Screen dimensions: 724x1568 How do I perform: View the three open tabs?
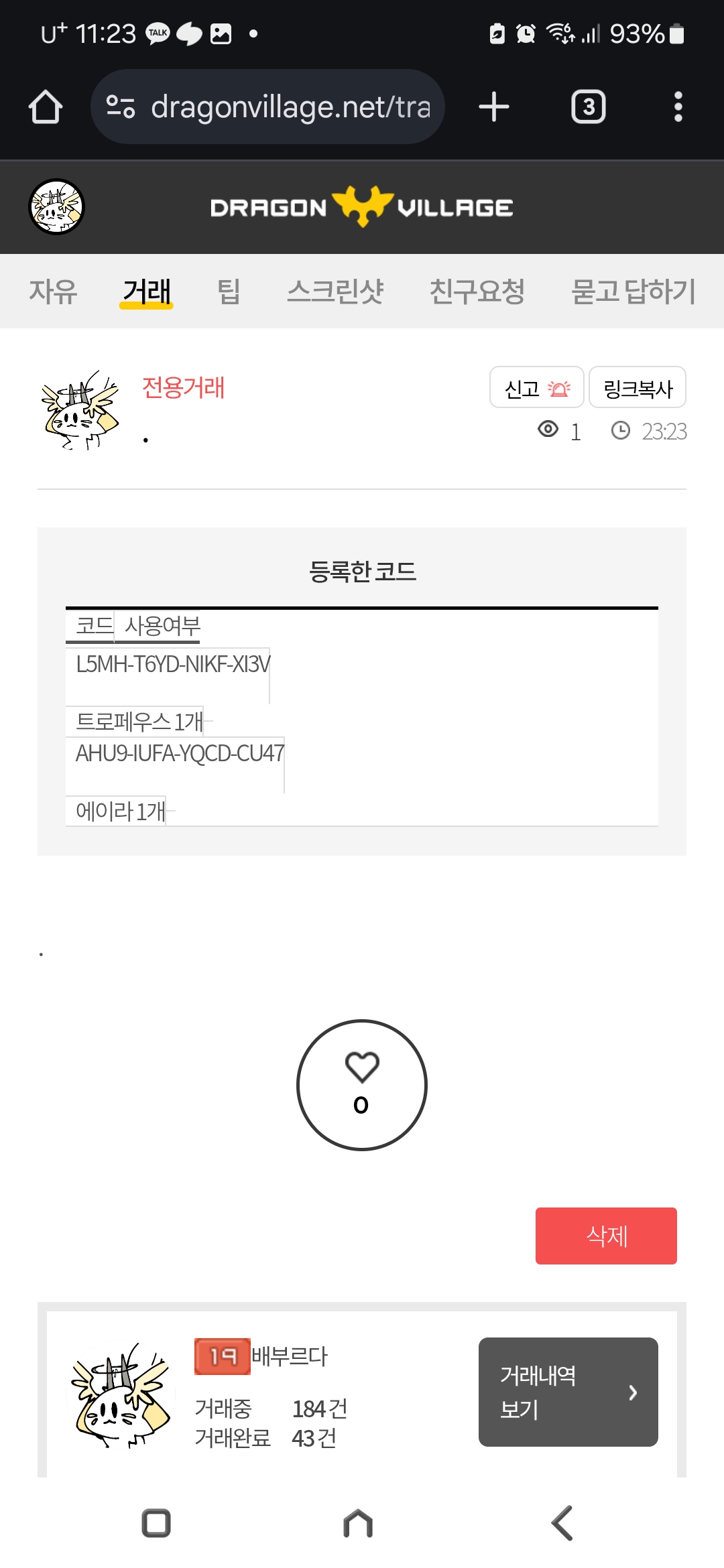click(x=588, y=107)
